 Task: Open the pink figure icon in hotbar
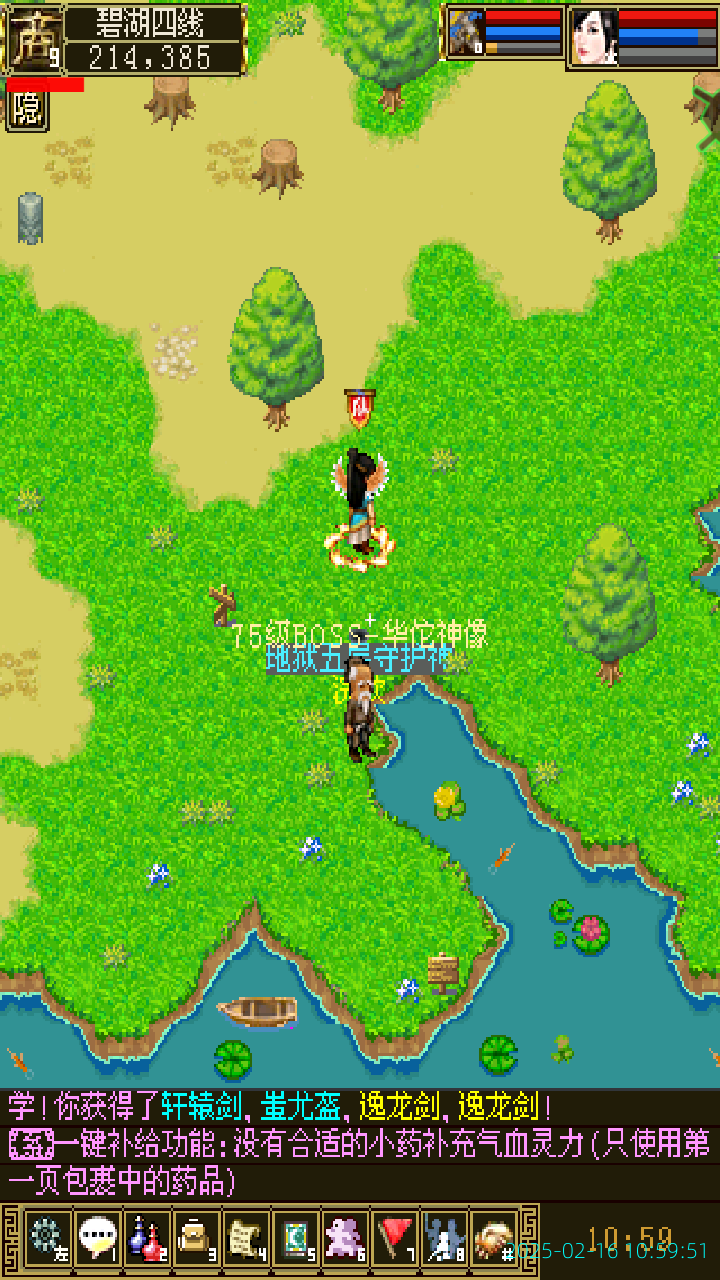346,1240
